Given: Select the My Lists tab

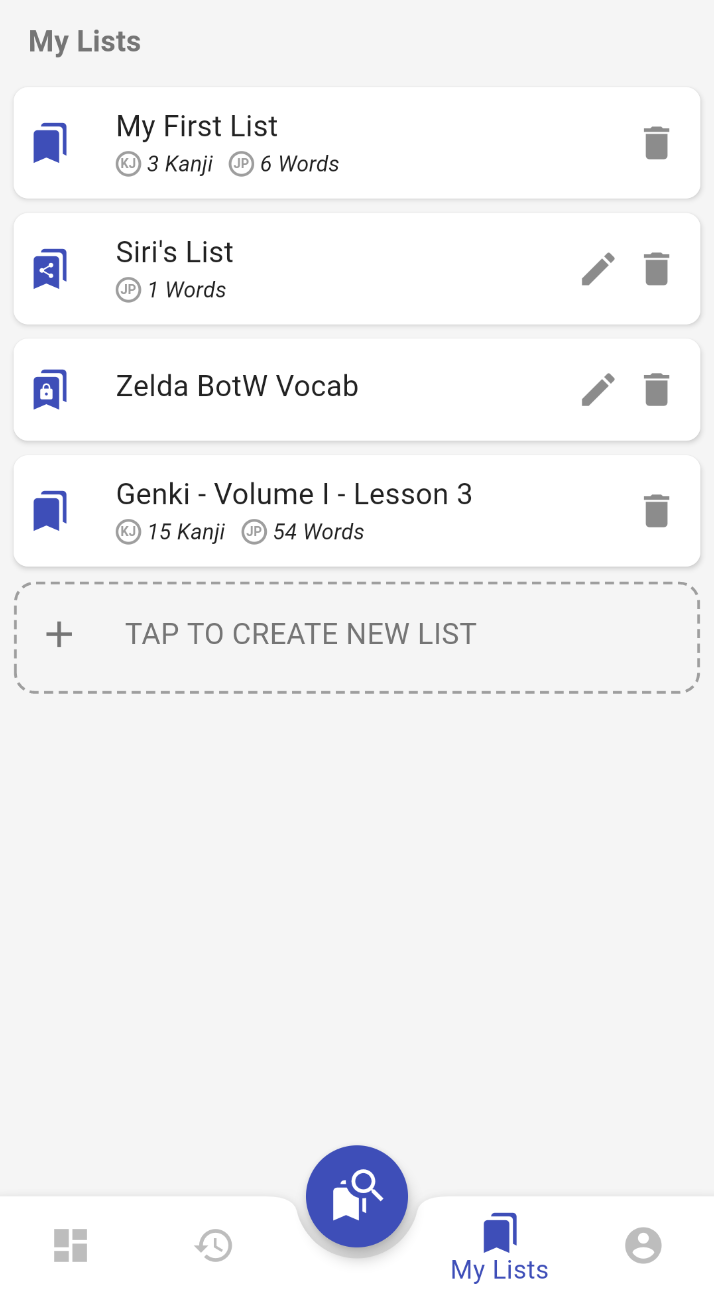Looking at the screenshot, I should 500,1248.
